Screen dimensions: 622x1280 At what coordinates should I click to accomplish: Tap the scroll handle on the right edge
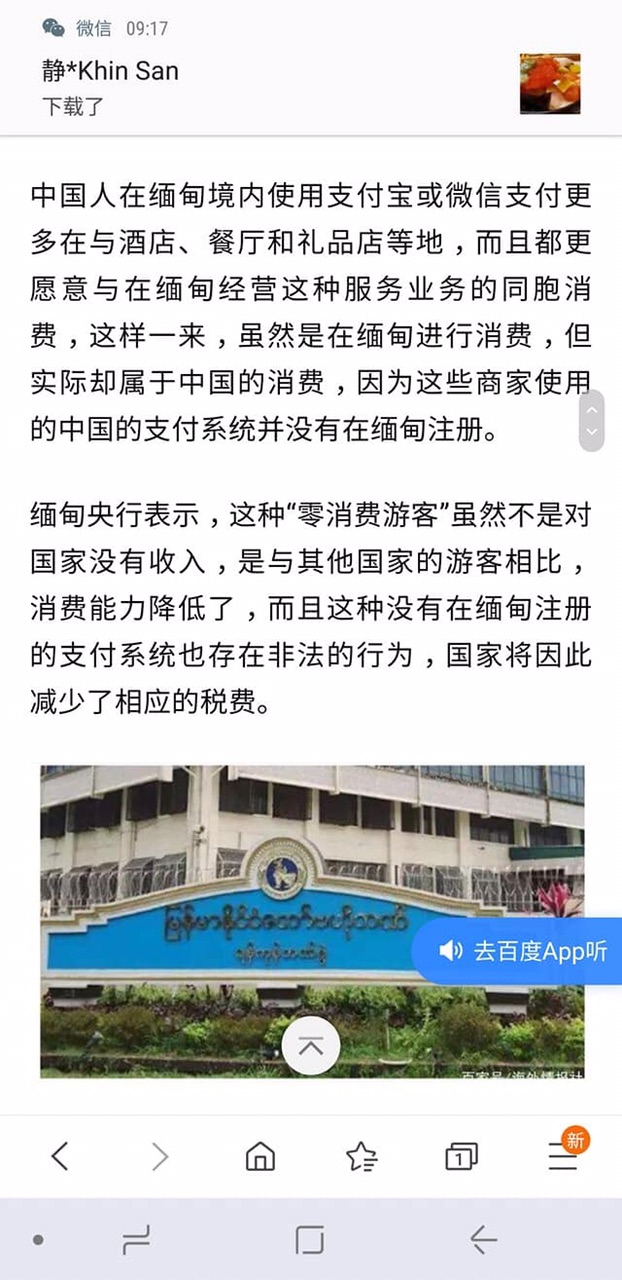tap(592, 420)
